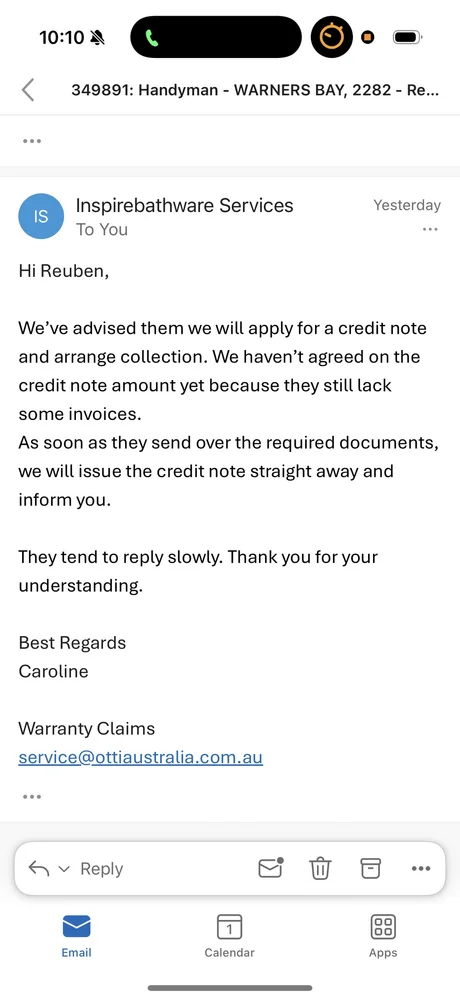This screenshot has width=460, height=1000.
Task: Mark this email as unread
Action: tap(271, 868)
